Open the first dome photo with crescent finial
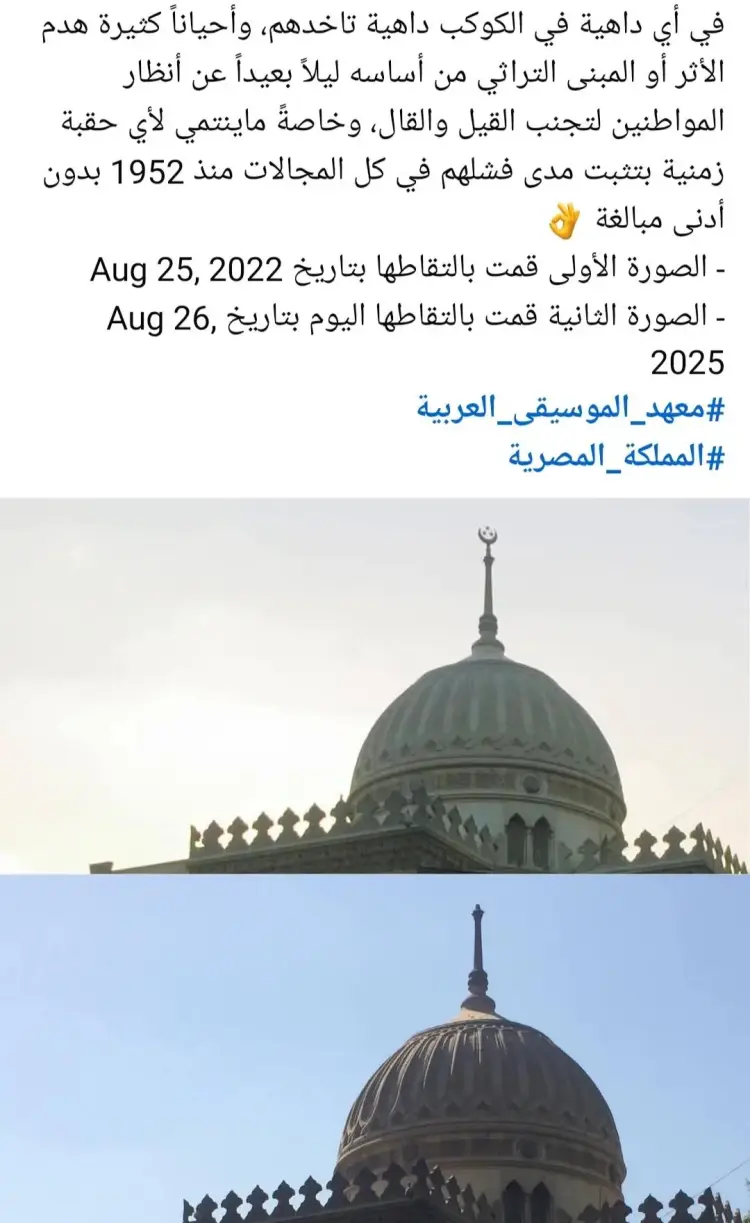 pyautogui.click(x=375, y=686)
